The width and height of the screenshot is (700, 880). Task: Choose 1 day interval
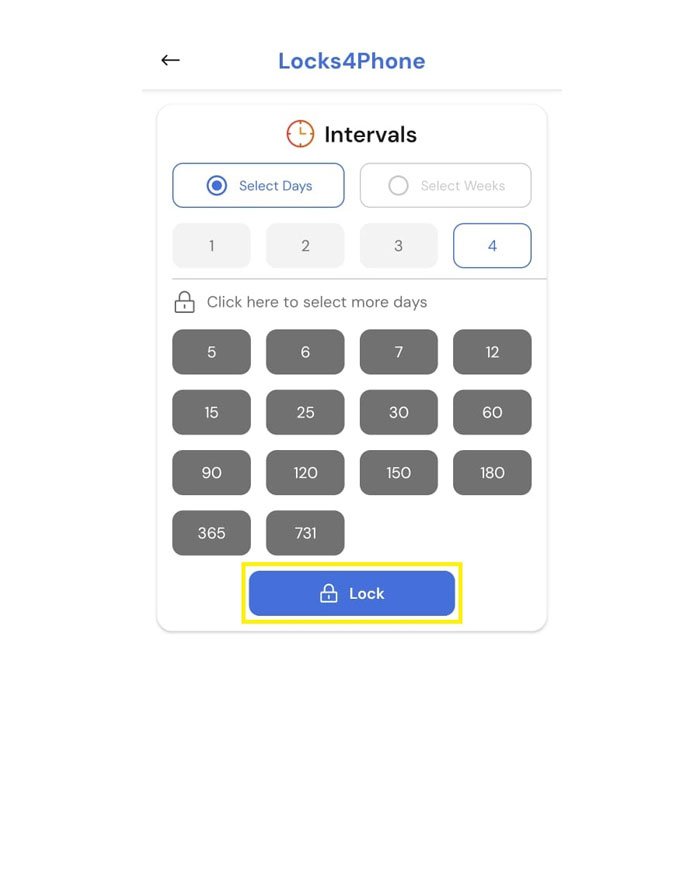(211, 246)
